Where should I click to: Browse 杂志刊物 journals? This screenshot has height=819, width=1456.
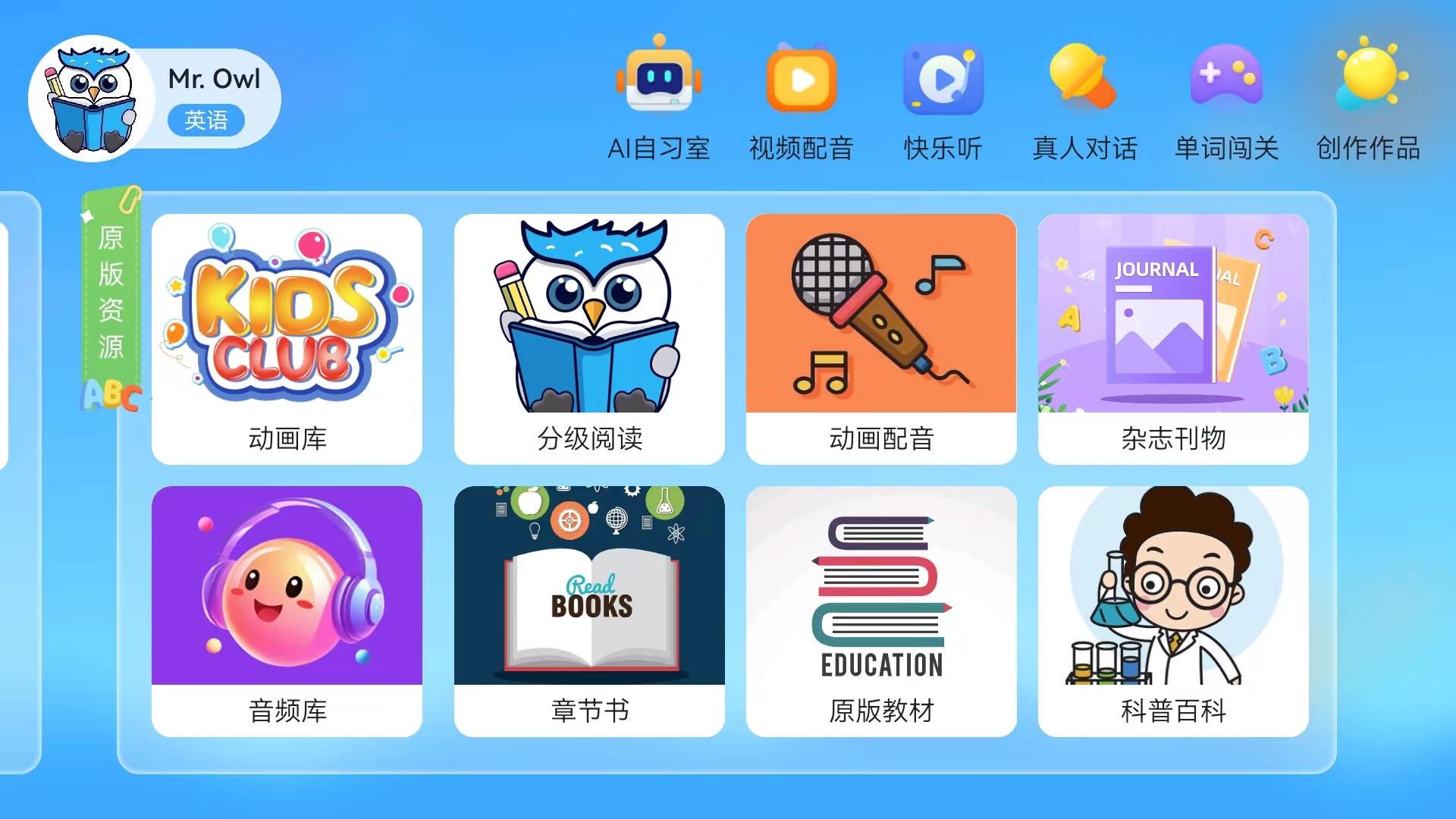1173,338
